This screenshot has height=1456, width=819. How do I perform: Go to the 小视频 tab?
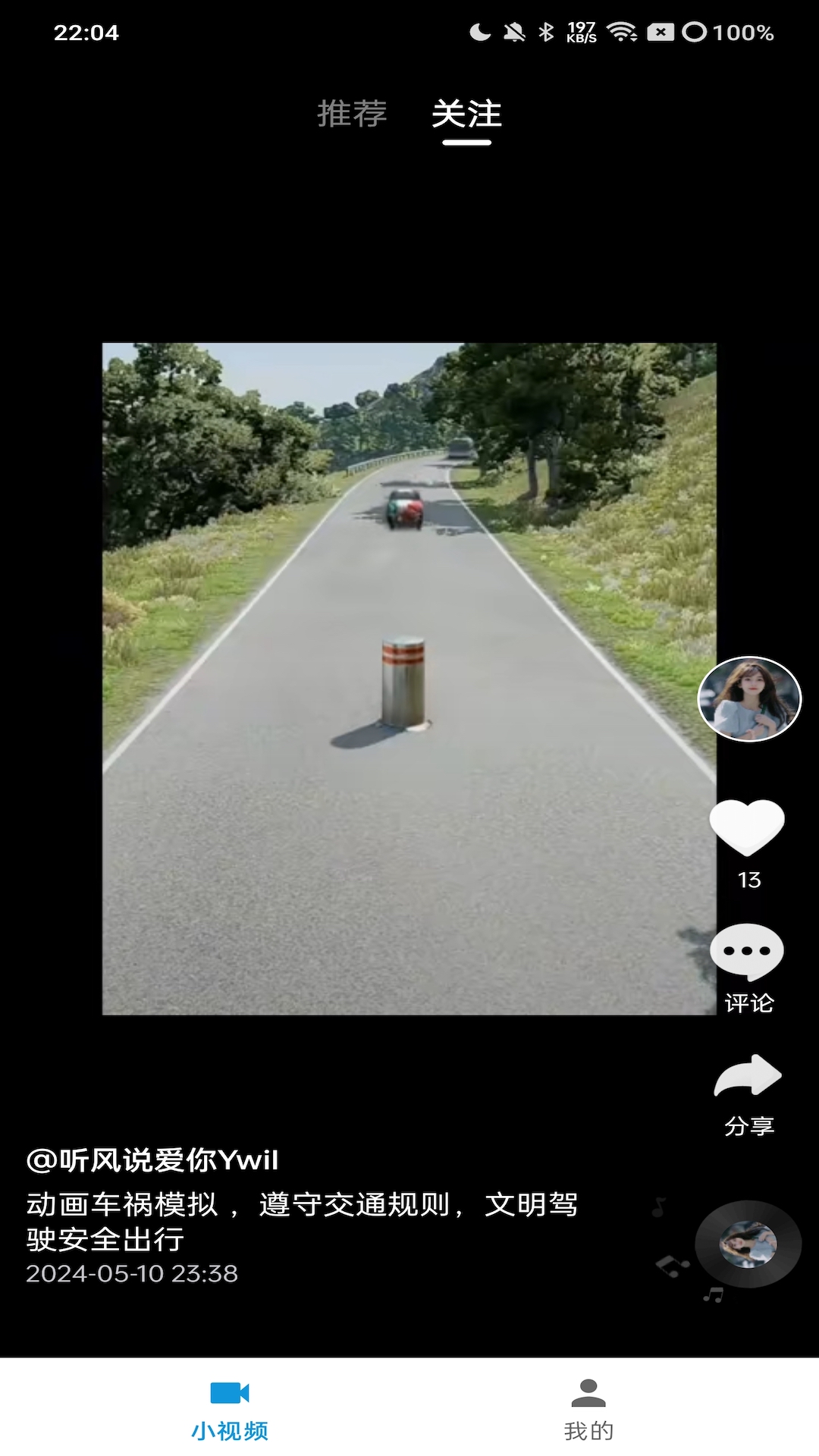coord(230,1410)
